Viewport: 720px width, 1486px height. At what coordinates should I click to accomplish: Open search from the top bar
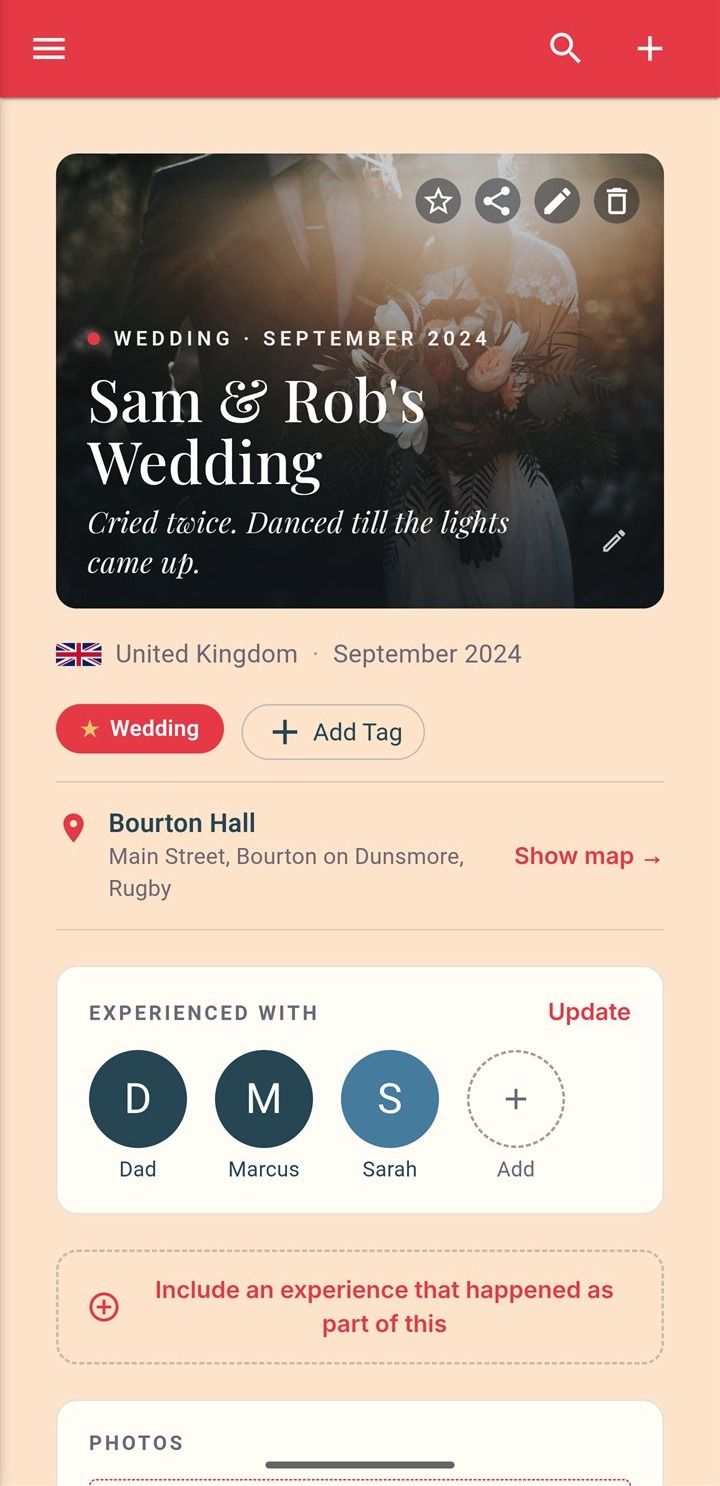[565, 48]
